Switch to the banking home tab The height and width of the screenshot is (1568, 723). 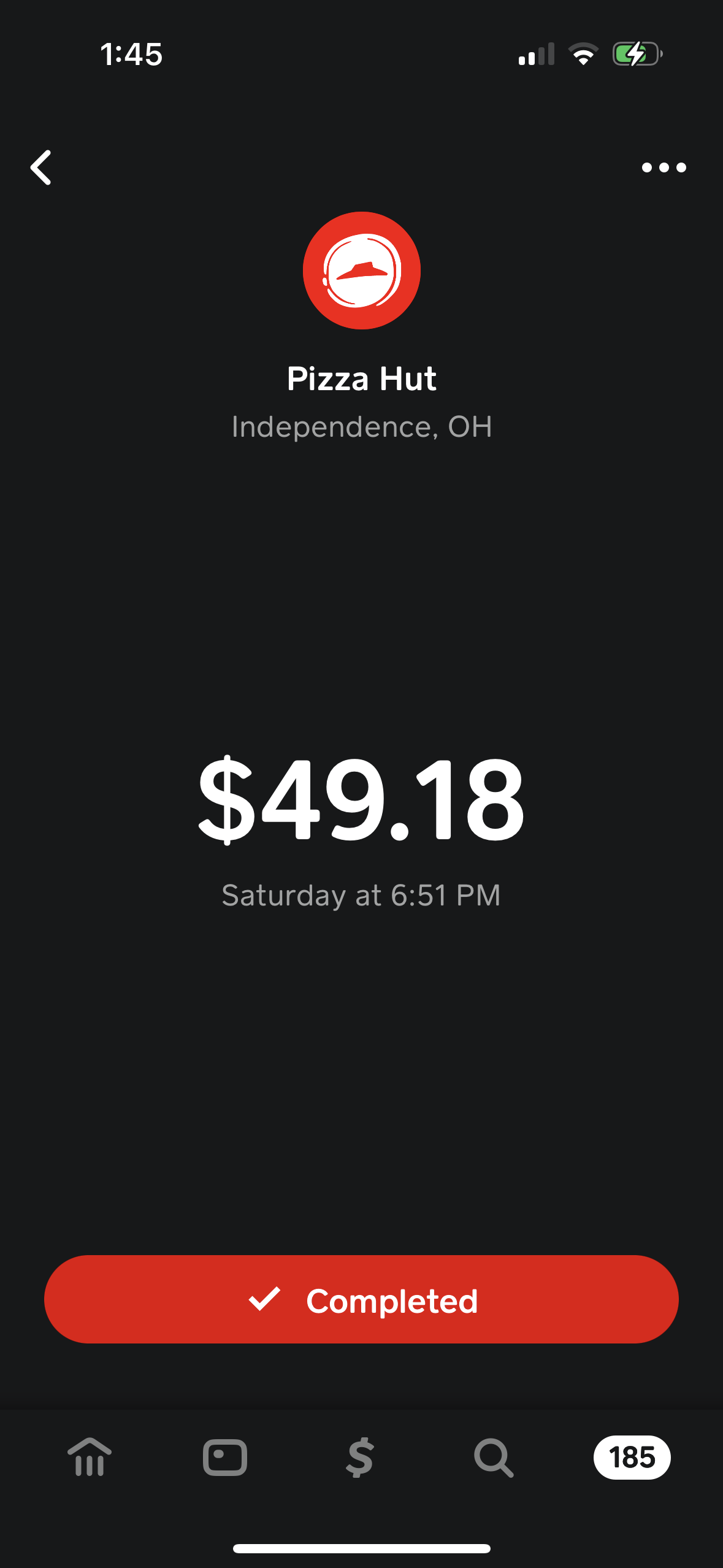pyautogui.click(x=90, y=1457)
